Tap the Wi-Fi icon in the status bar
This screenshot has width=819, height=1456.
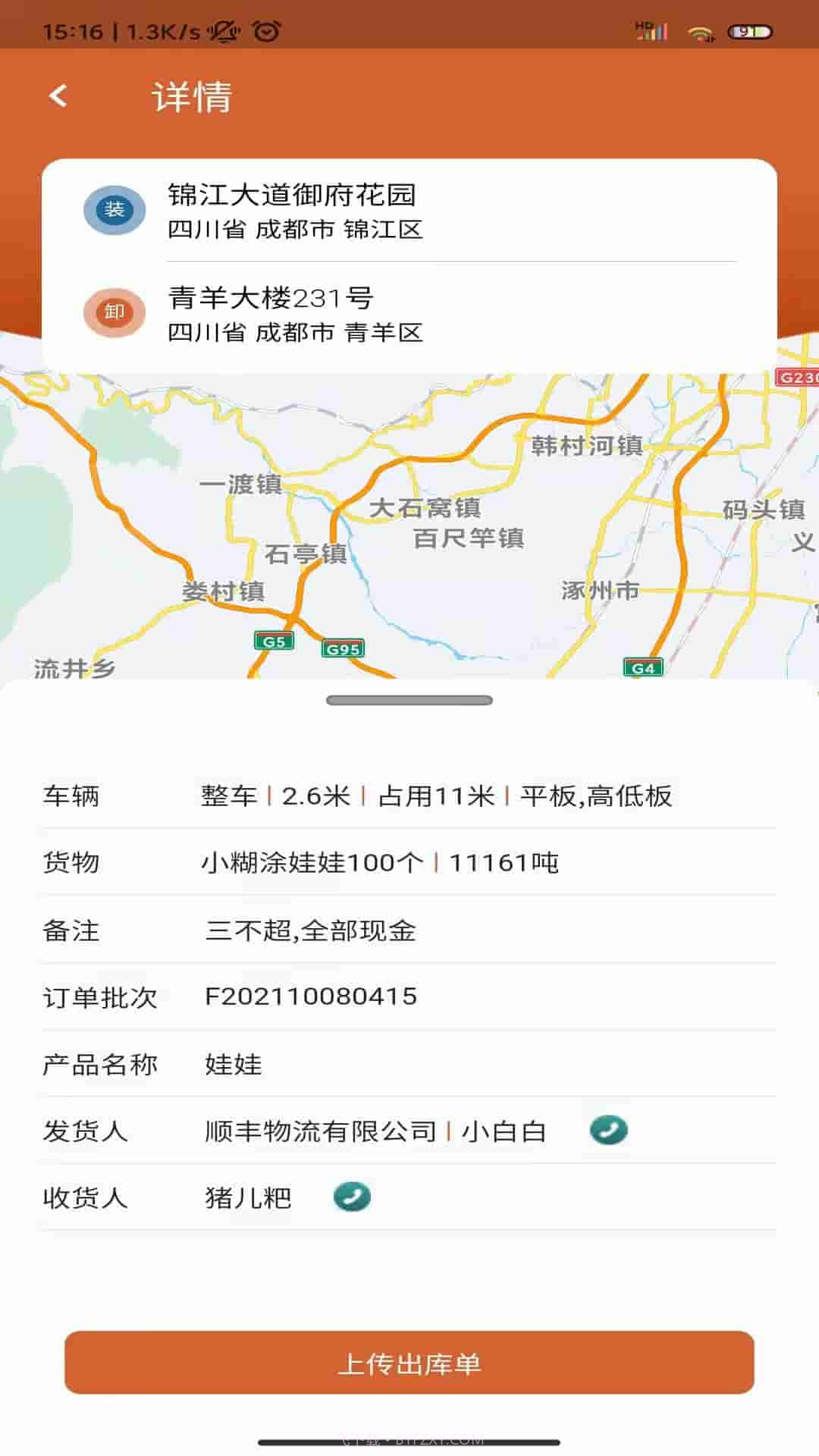698,30
